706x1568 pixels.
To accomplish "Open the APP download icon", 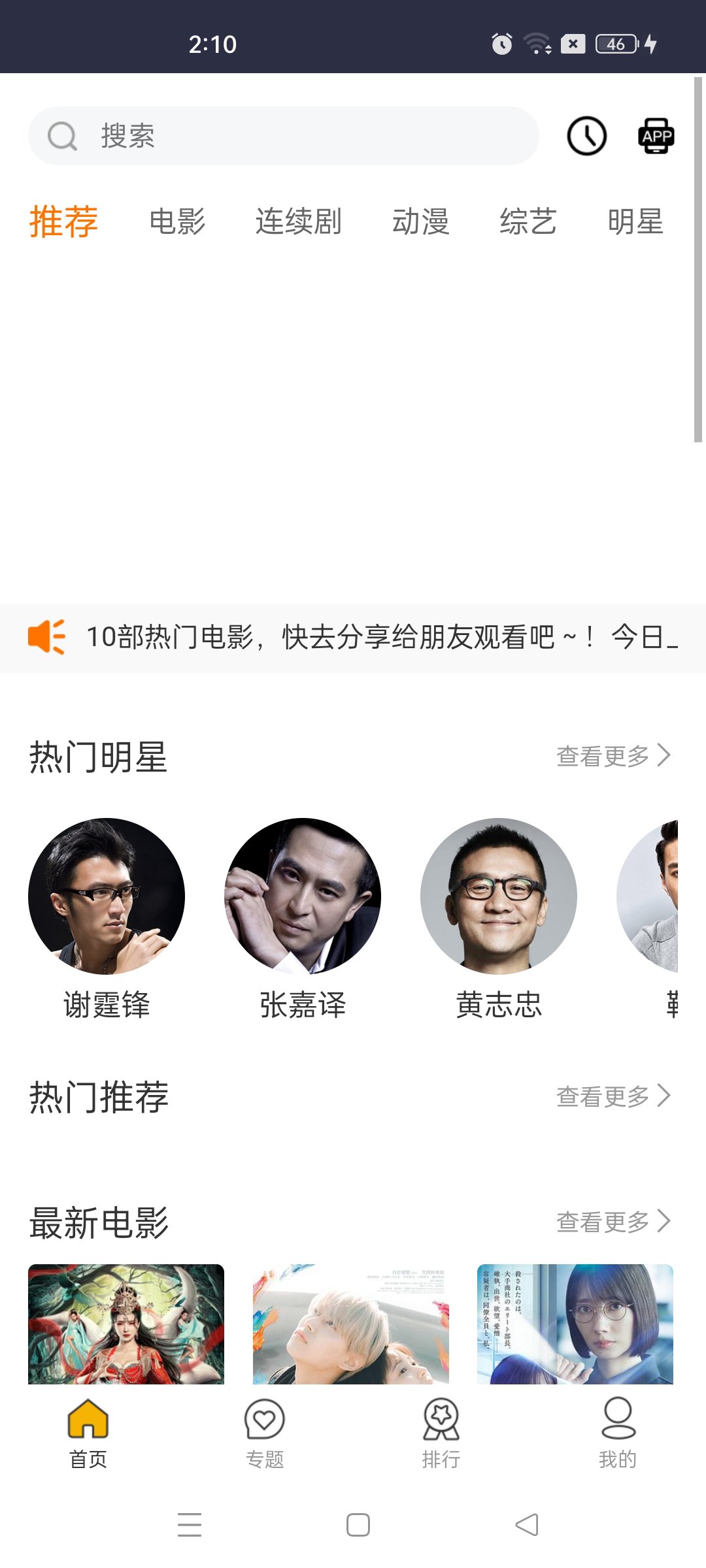I will tap(656, 136).
